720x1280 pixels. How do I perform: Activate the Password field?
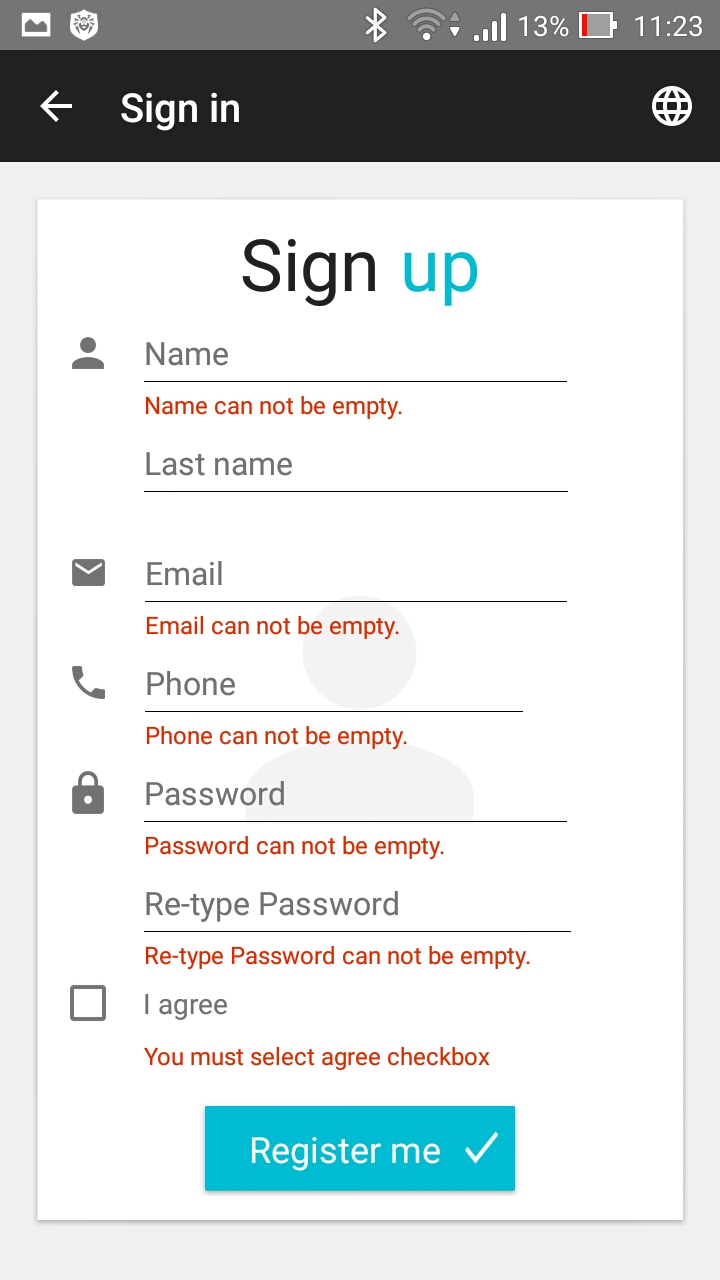pyautogui.click(x=356, y=795)
